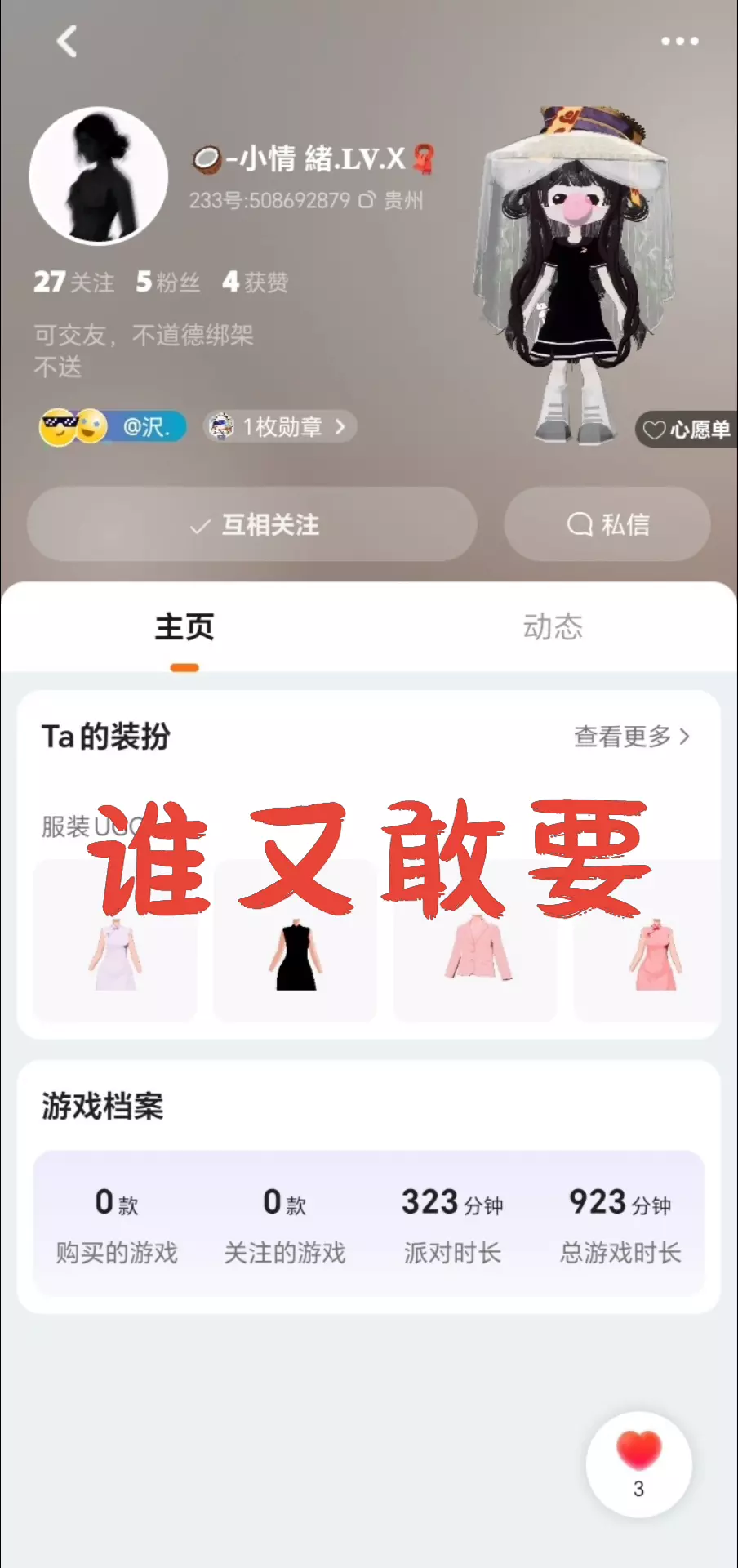Image resolution: width=738 pixels, height=1568 pixels.
Task: Open 查看更多 for Ta的装扮
Action: pos(632,737)
